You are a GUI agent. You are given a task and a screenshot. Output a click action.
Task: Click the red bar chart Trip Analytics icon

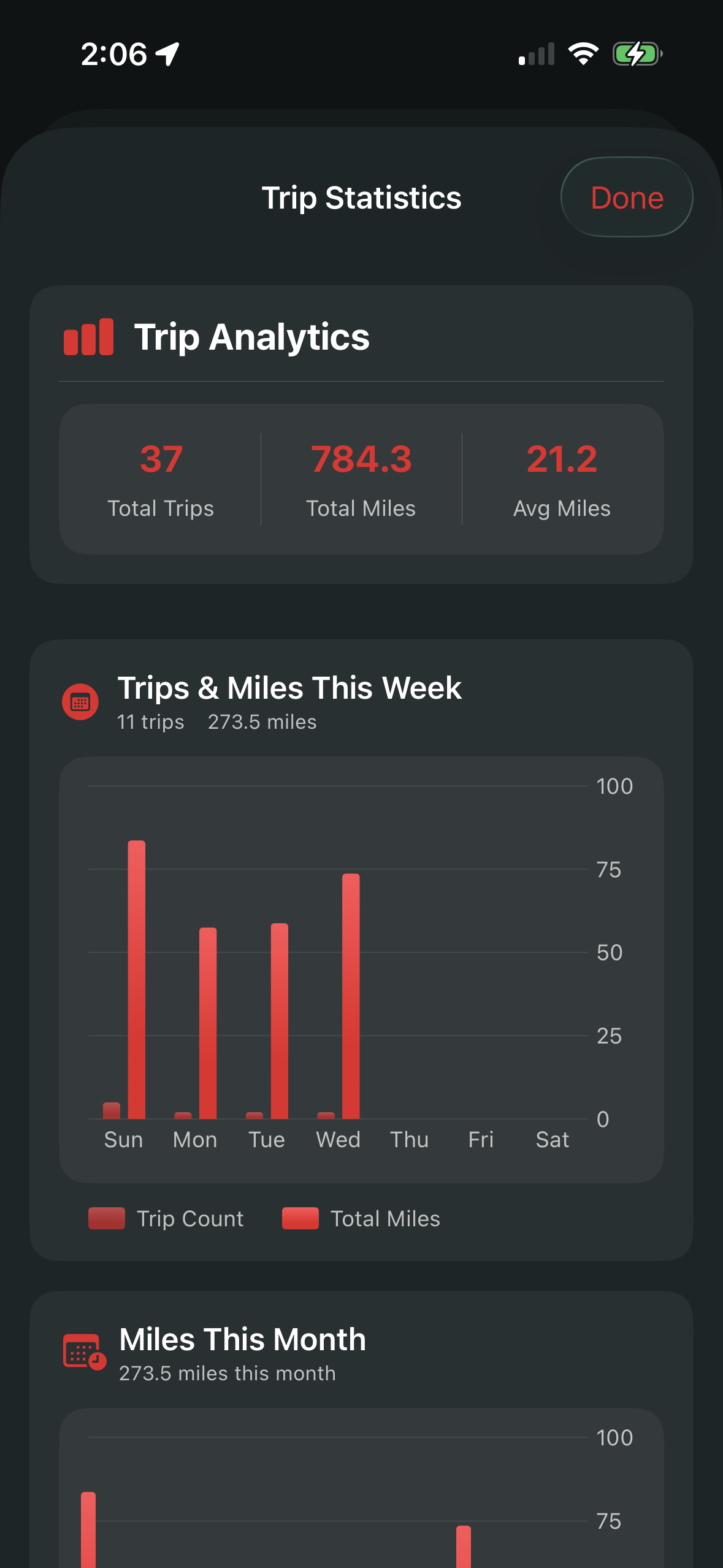coord(88,337)
